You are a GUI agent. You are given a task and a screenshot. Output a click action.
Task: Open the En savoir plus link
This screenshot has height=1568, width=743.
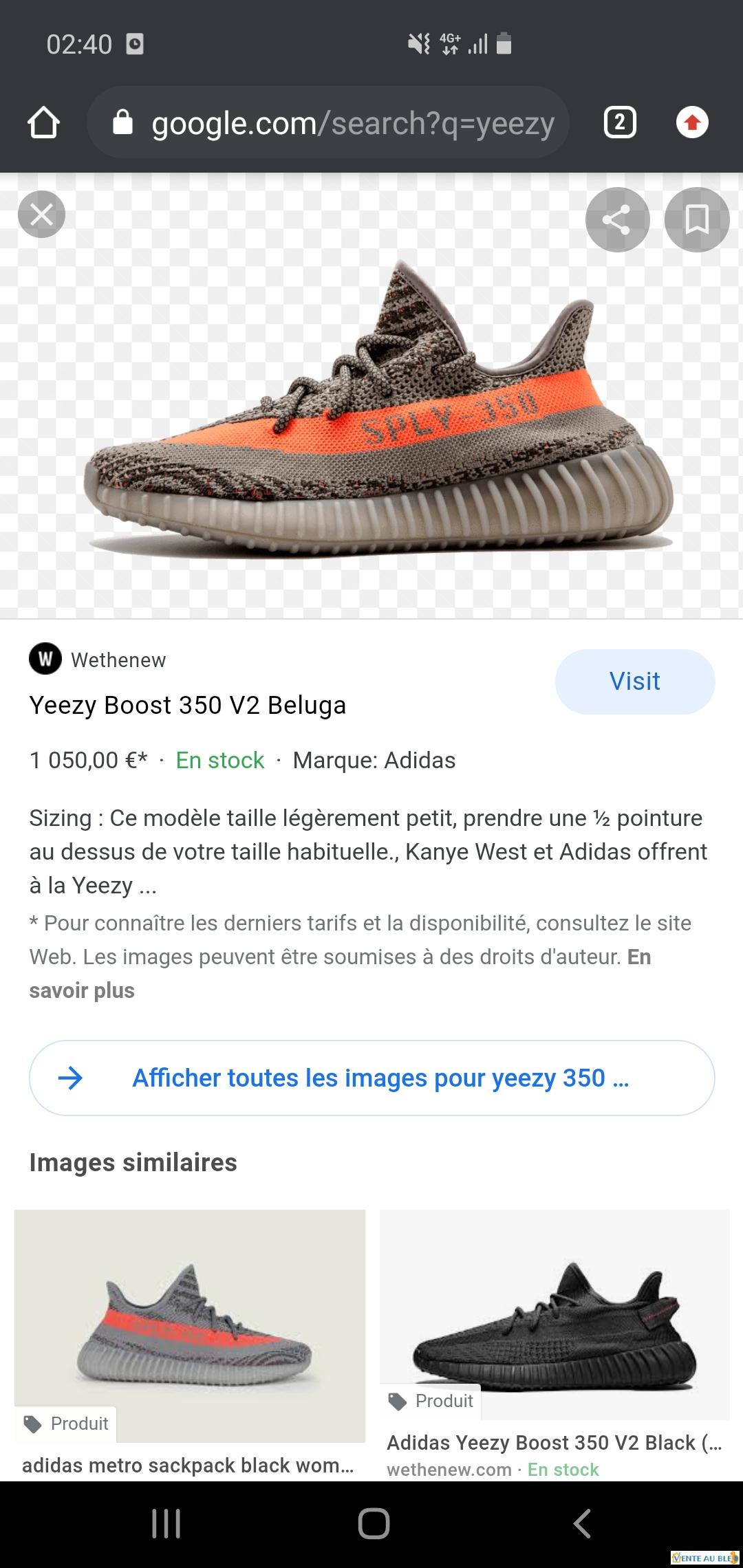click(x=82, y=990)
